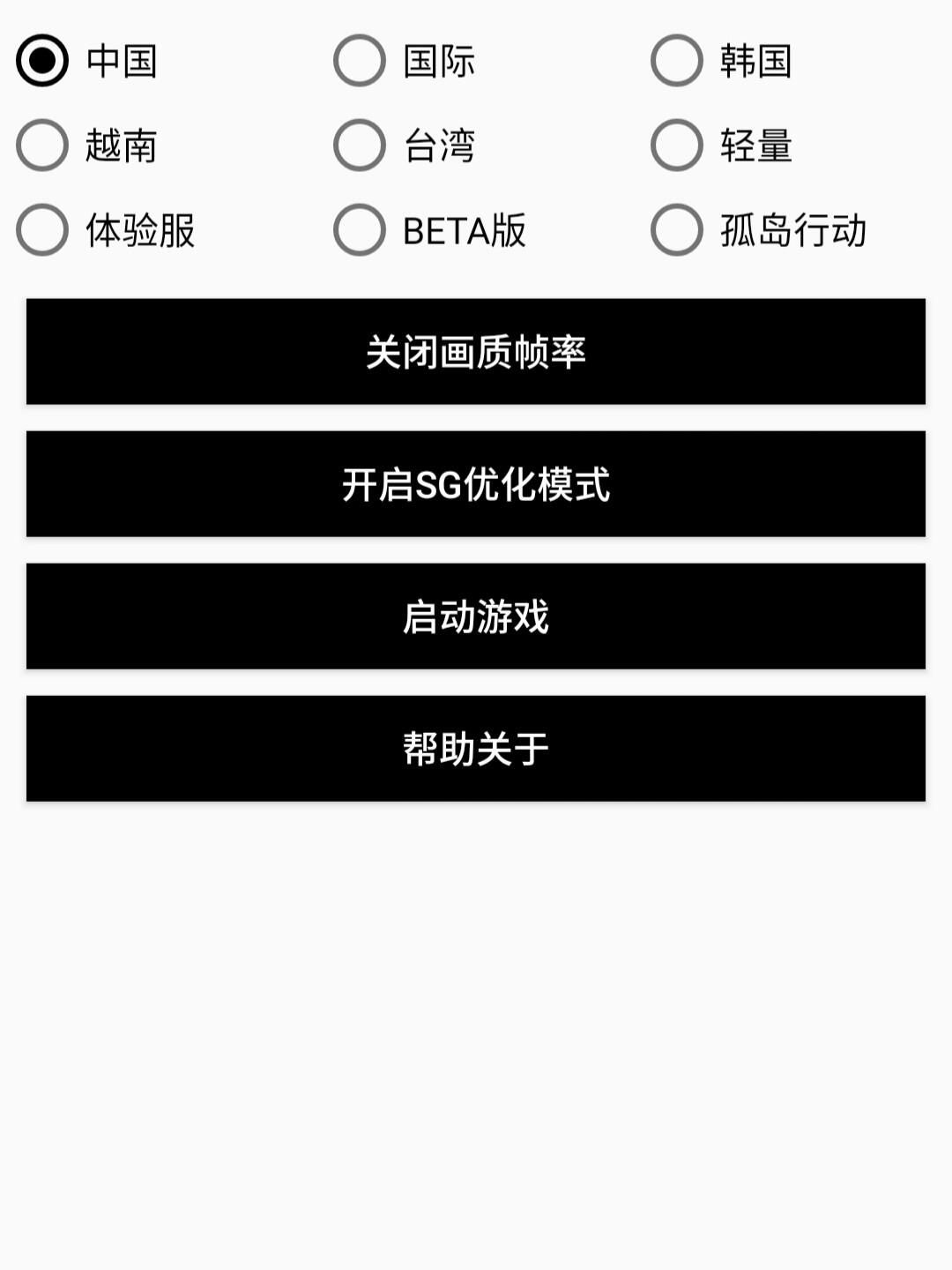The image size is (952, 1270).
Task: Enable SG optimization via 开启SG优化模式 button
Action: [476, 483]
